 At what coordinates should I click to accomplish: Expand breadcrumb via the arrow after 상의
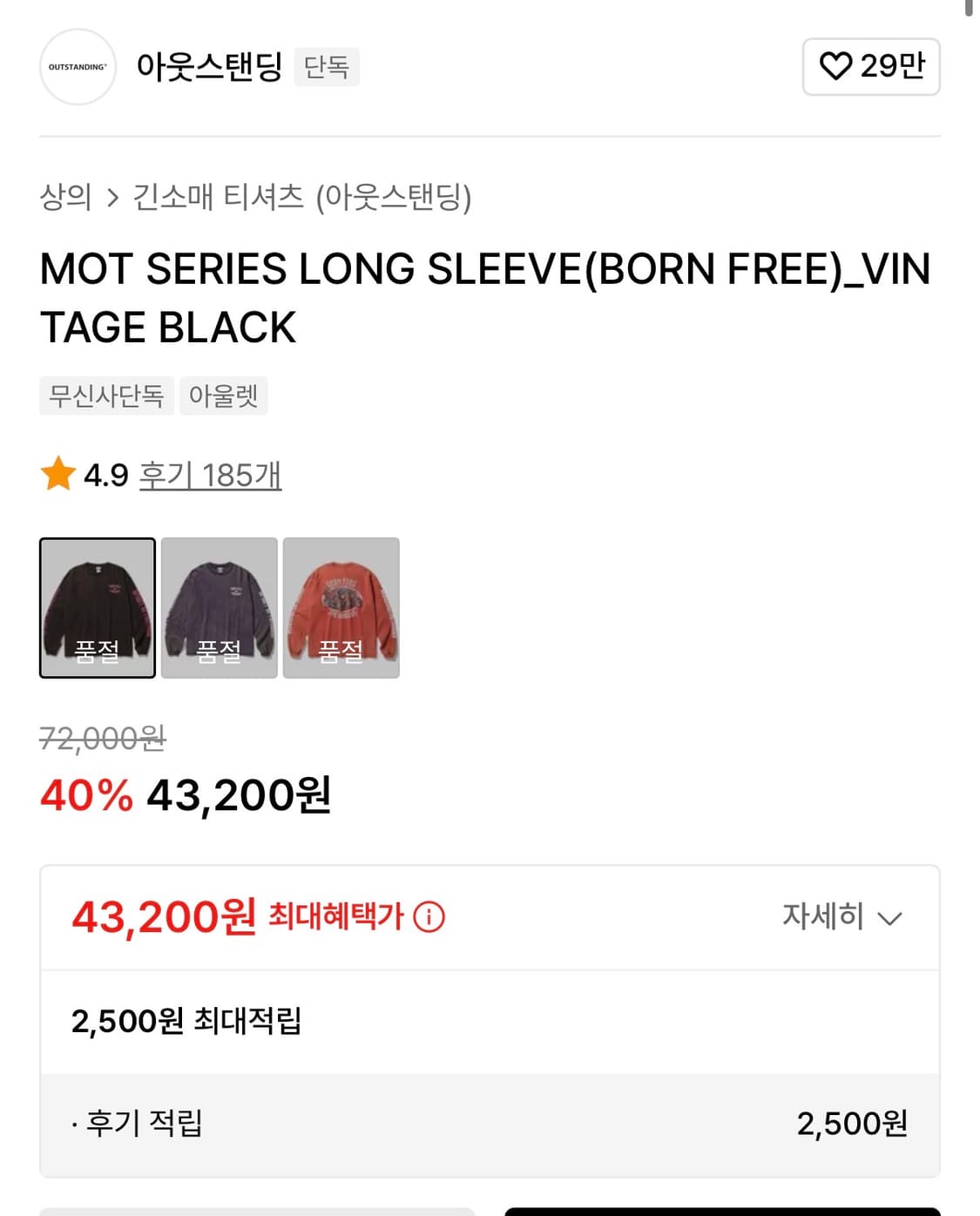(112, 197)
